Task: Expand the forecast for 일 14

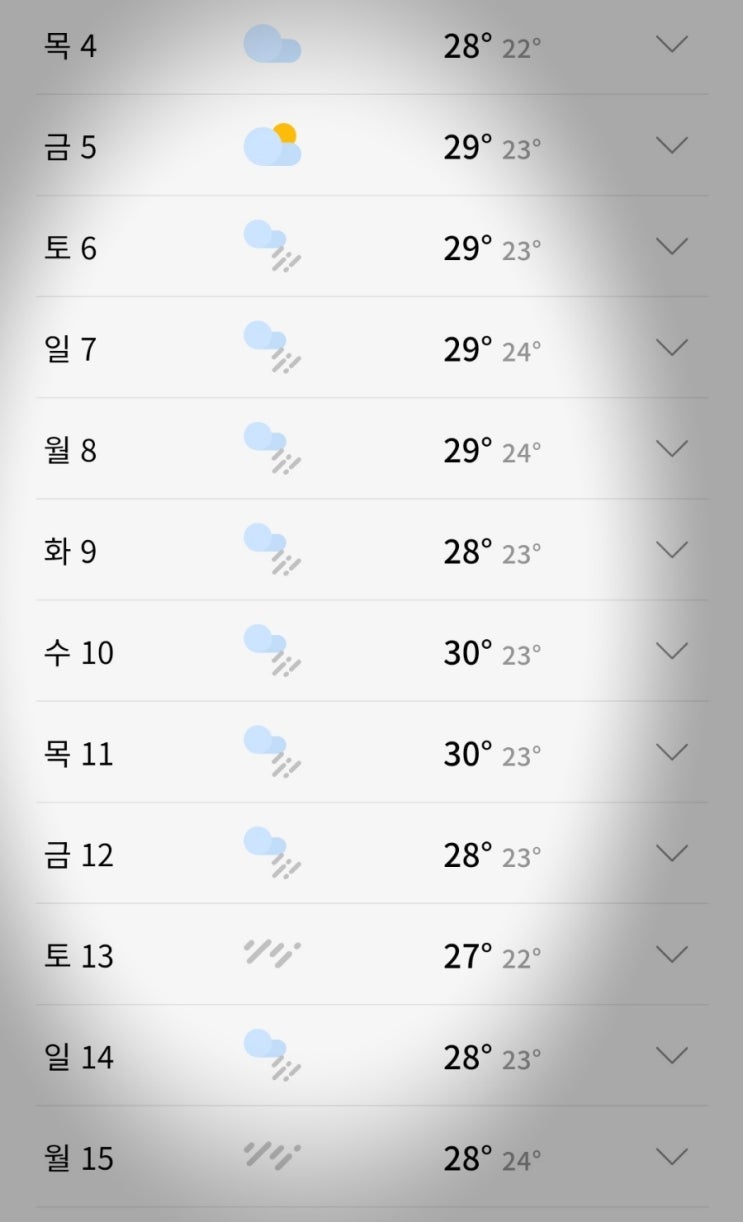Action: [671, 1055]
